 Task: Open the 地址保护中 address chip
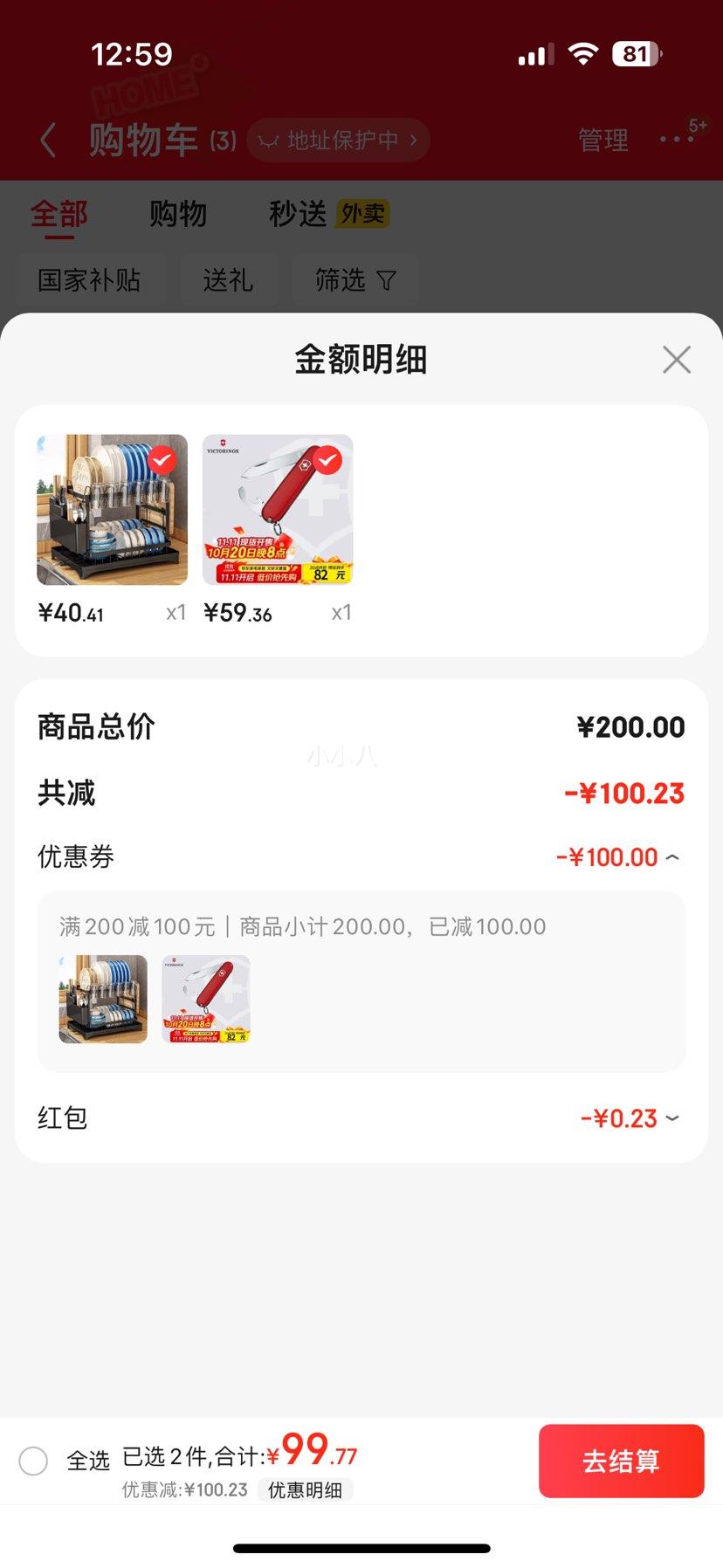coord(339,140)
